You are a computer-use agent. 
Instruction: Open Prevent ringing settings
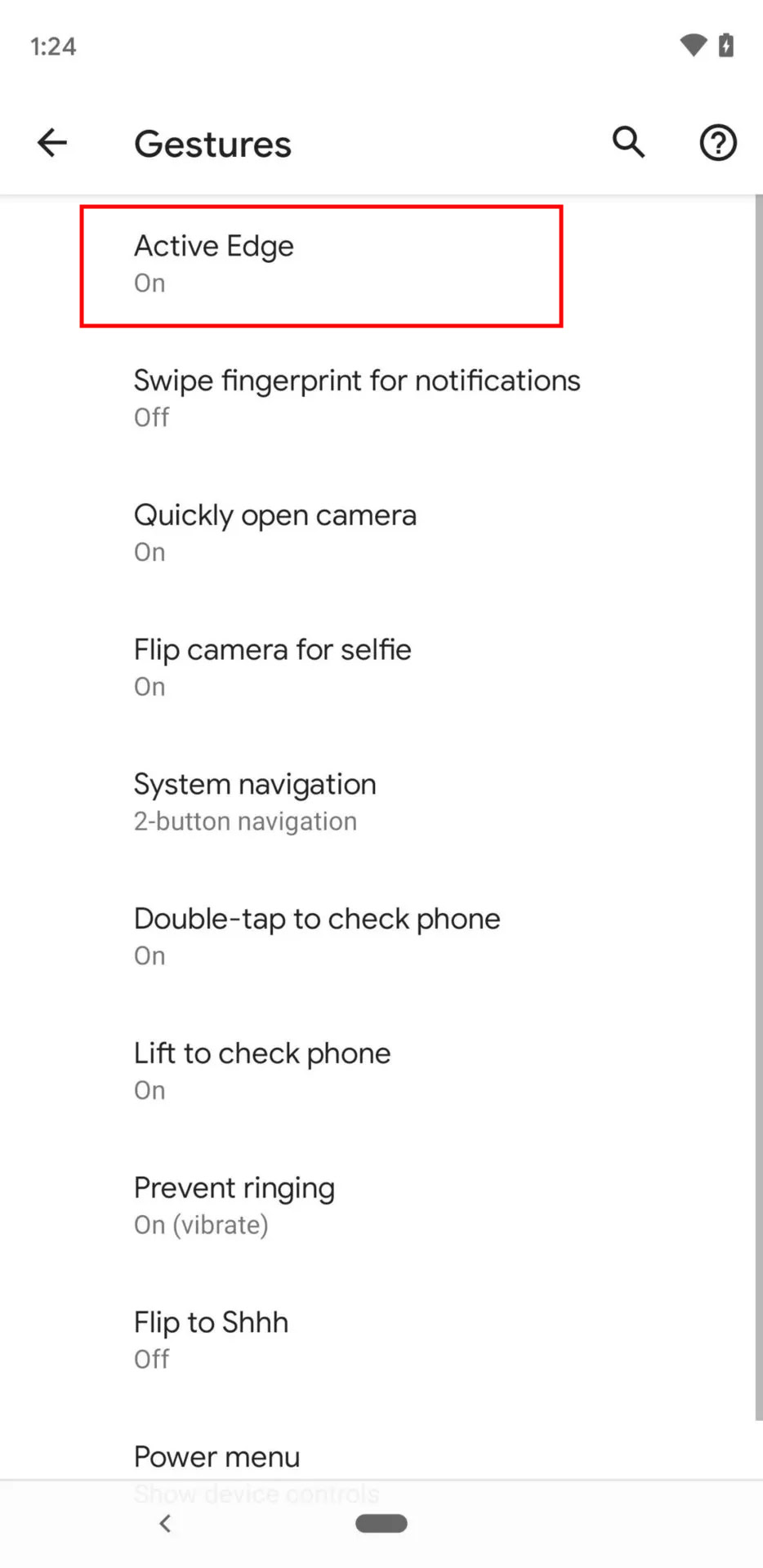click(234, 1205)
